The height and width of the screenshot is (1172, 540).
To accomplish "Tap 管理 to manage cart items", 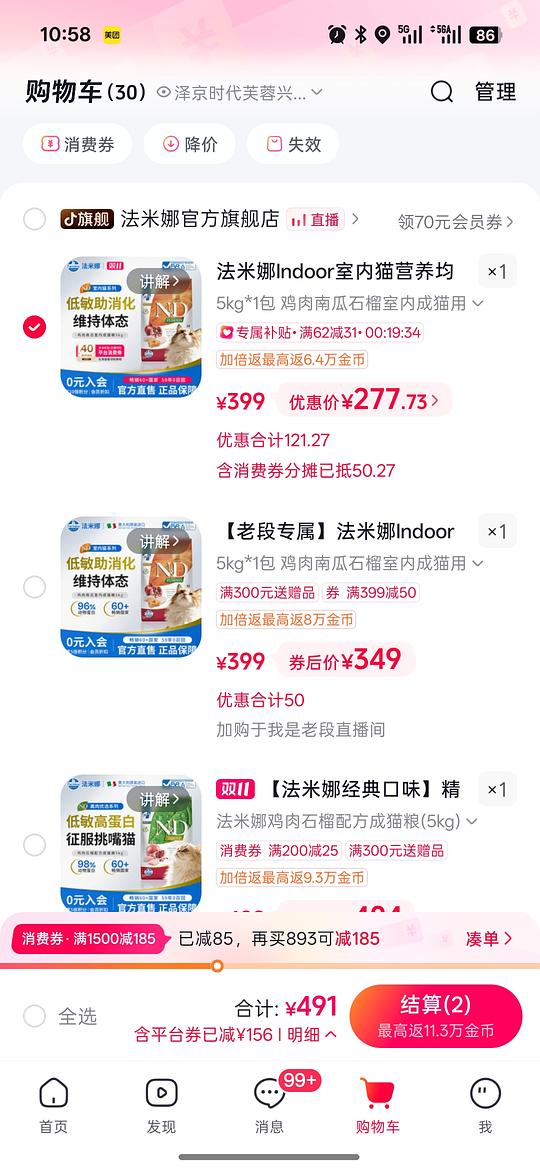I will coord(495,92).
